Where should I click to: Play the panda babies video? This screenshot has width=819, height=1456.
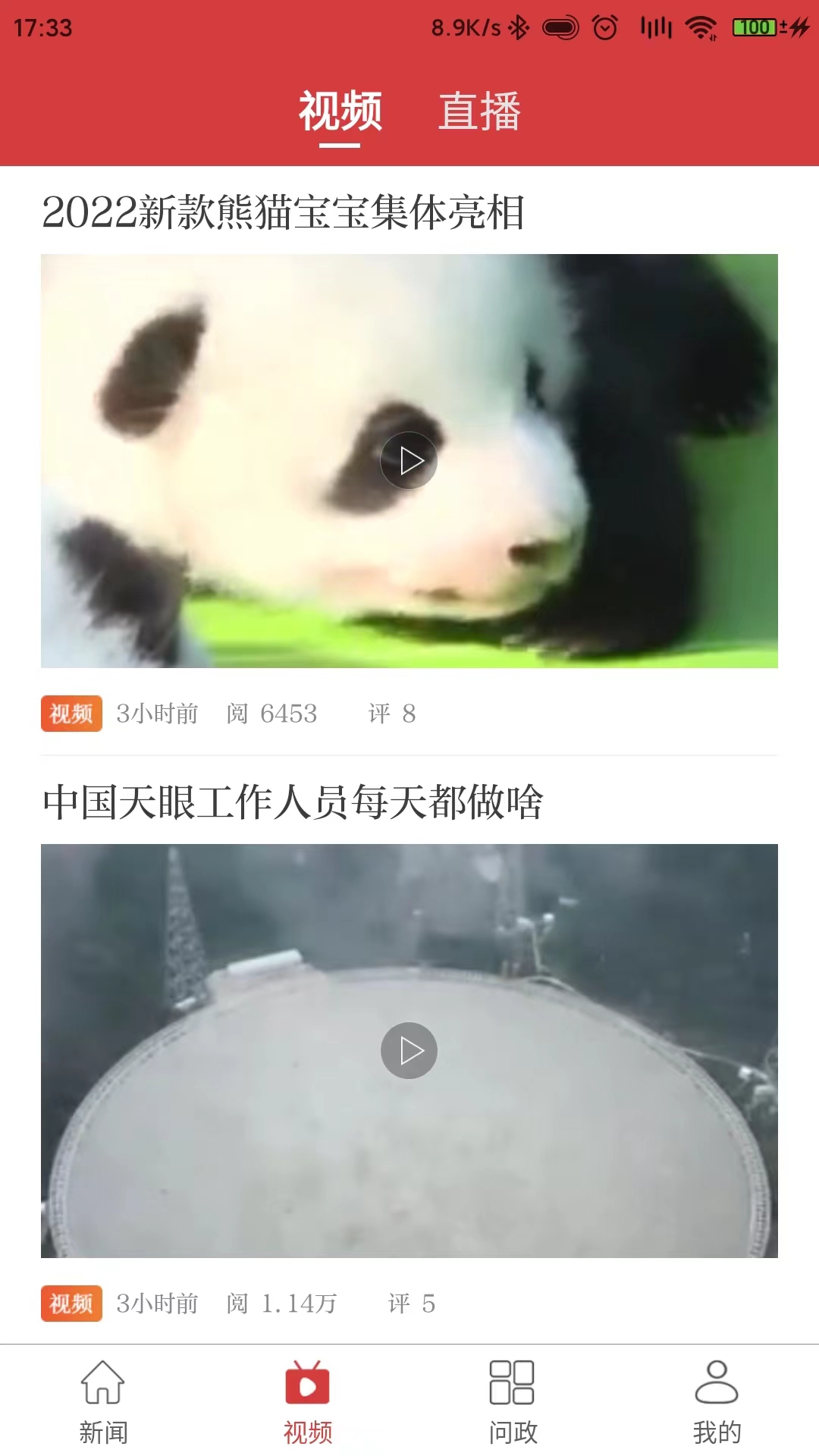click(x=409, y=460)
